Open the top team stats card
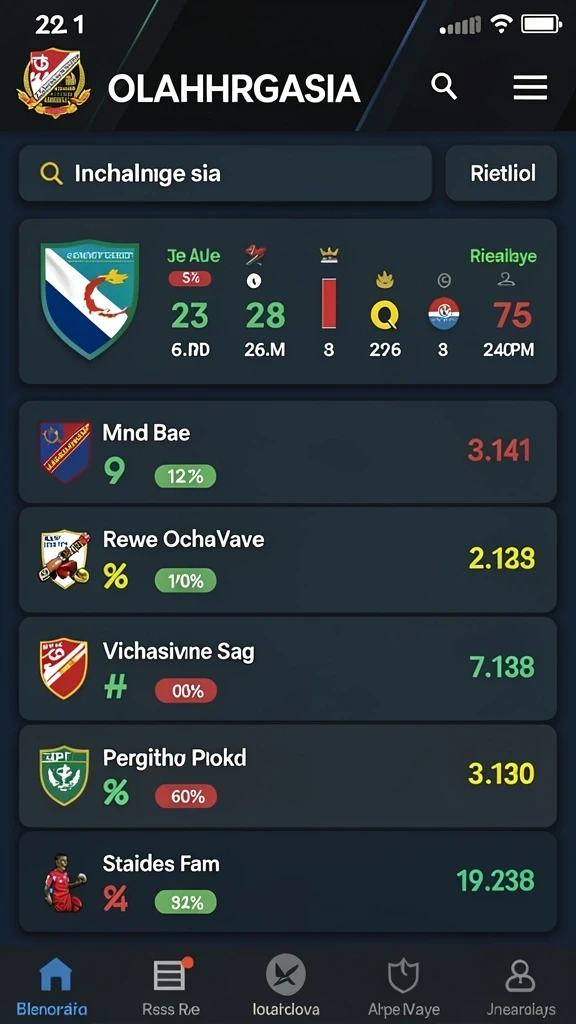This screenshot has height=1024, width=576. [x=288, y=302]
